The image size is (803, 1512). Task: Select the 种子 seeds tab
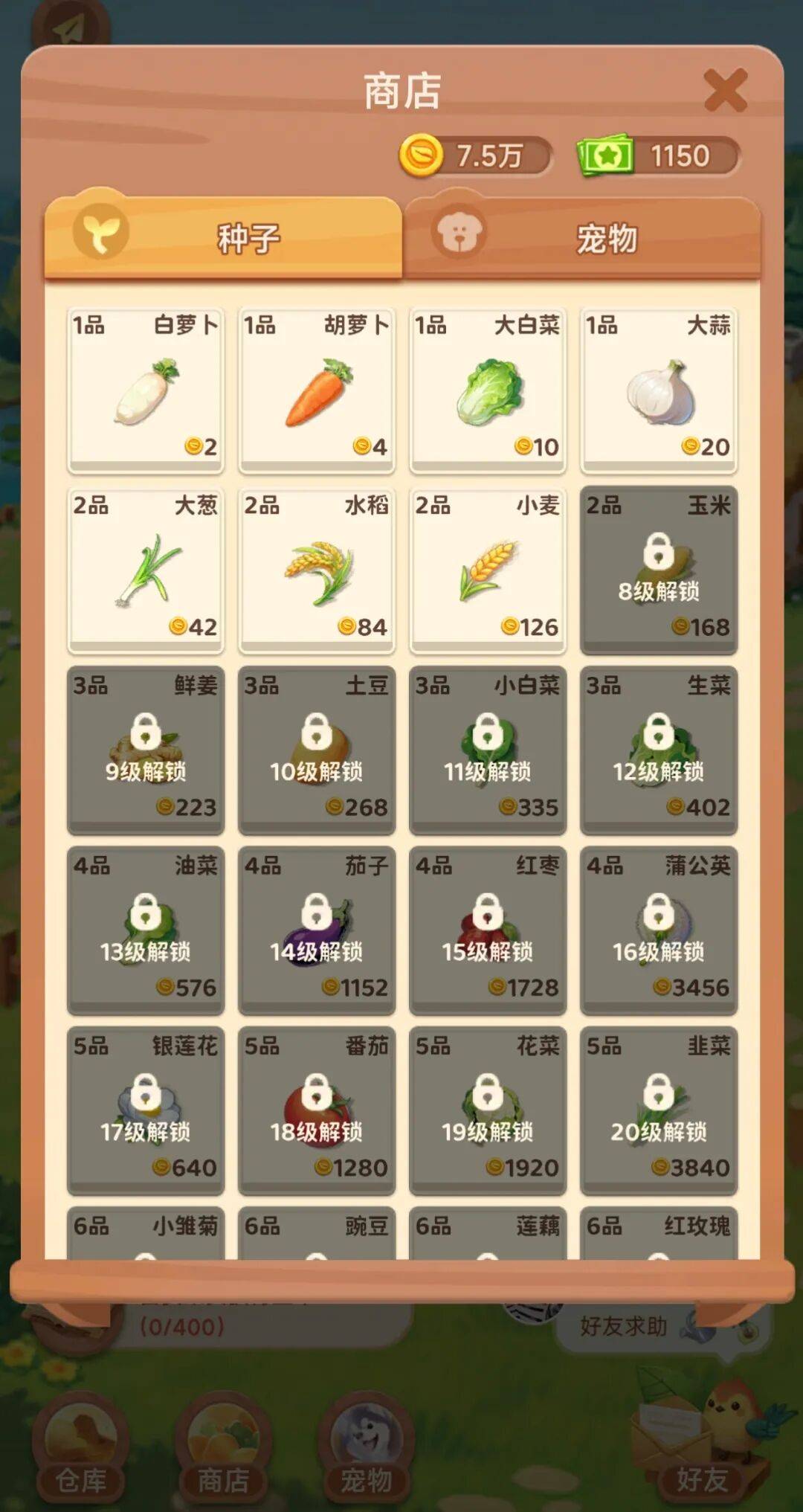[223, 238]
